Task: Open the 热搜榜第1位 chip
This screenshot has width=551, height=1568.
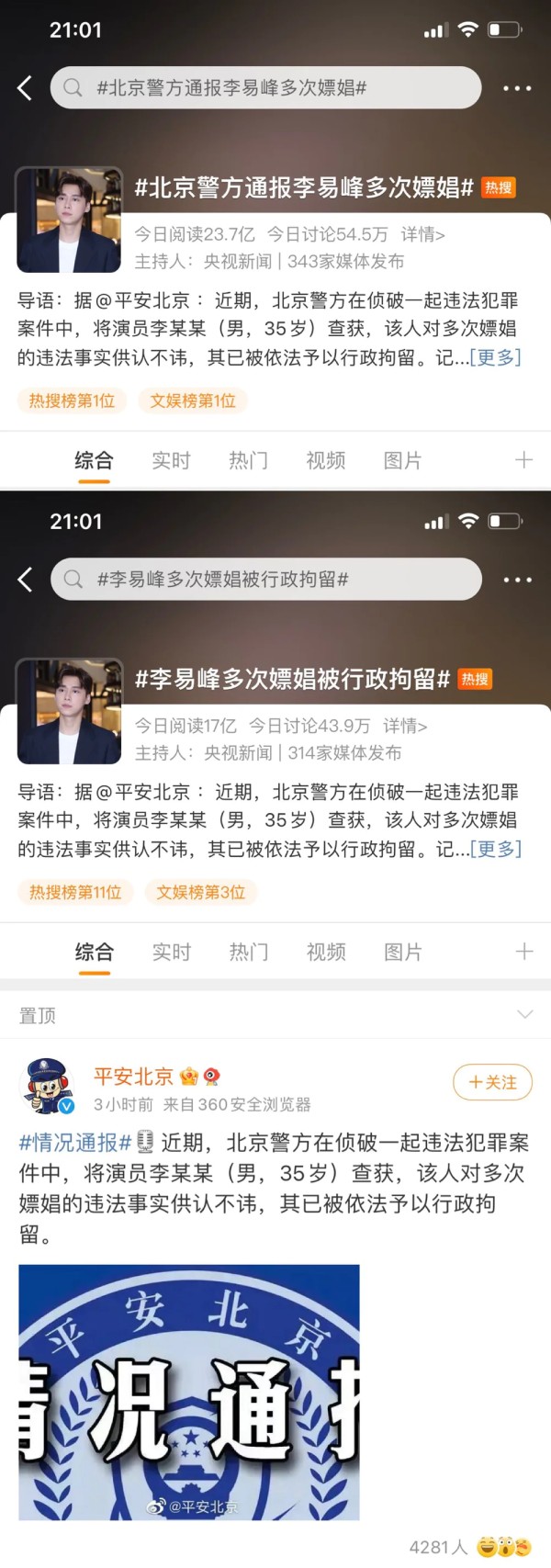Action: (x=72, y=400)
